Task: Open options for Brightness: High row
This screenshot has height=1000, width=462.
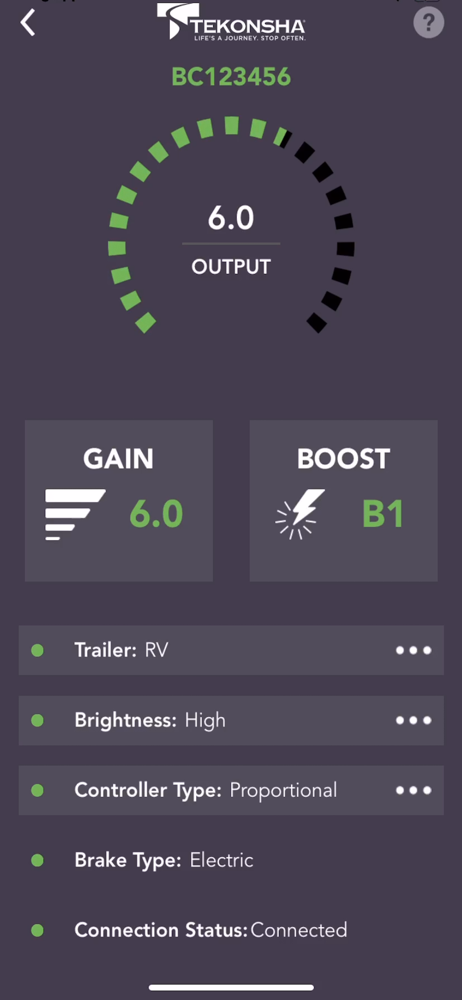Action: (414, 721)
